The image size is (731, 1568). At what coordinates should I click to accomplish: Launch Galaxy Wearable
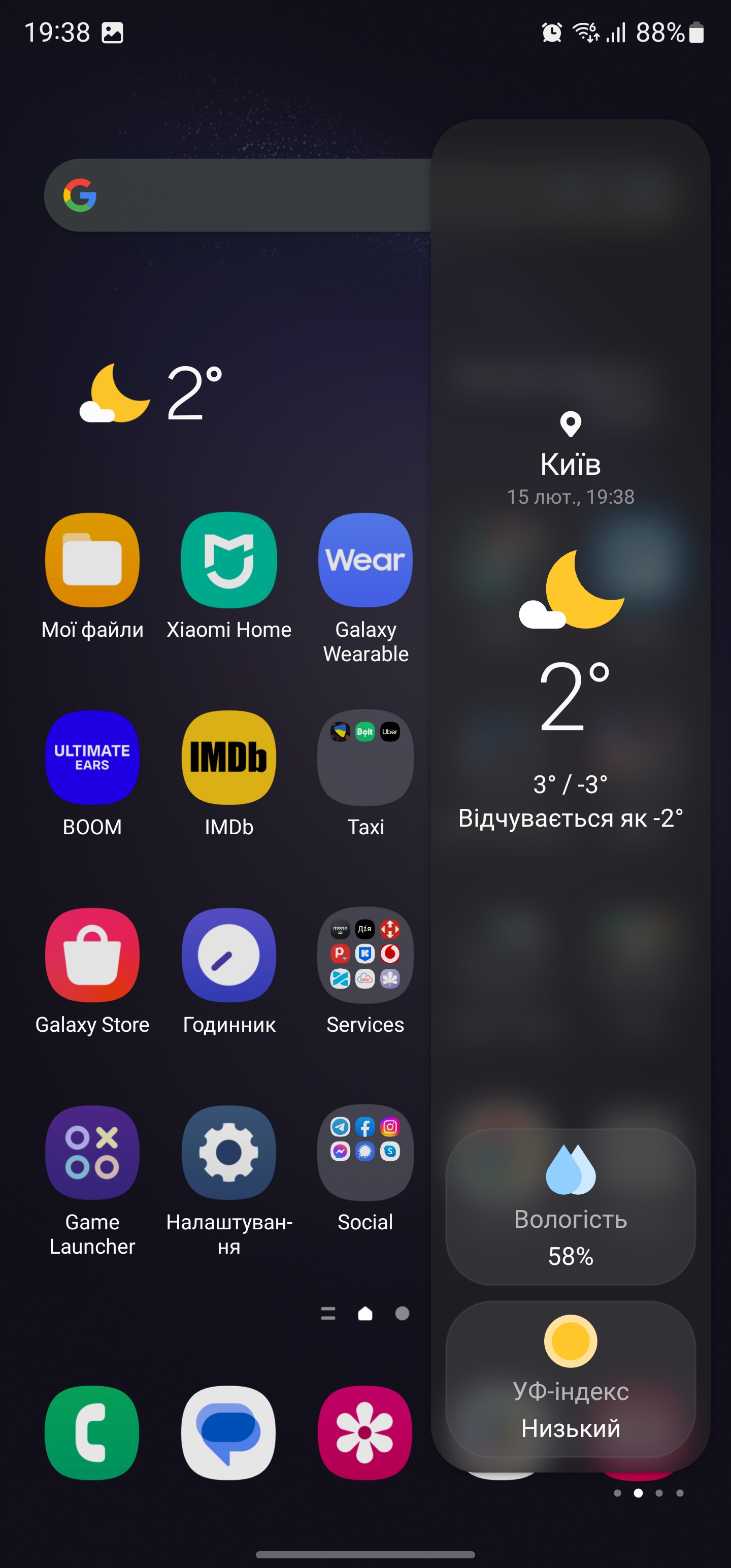point(365,560)
